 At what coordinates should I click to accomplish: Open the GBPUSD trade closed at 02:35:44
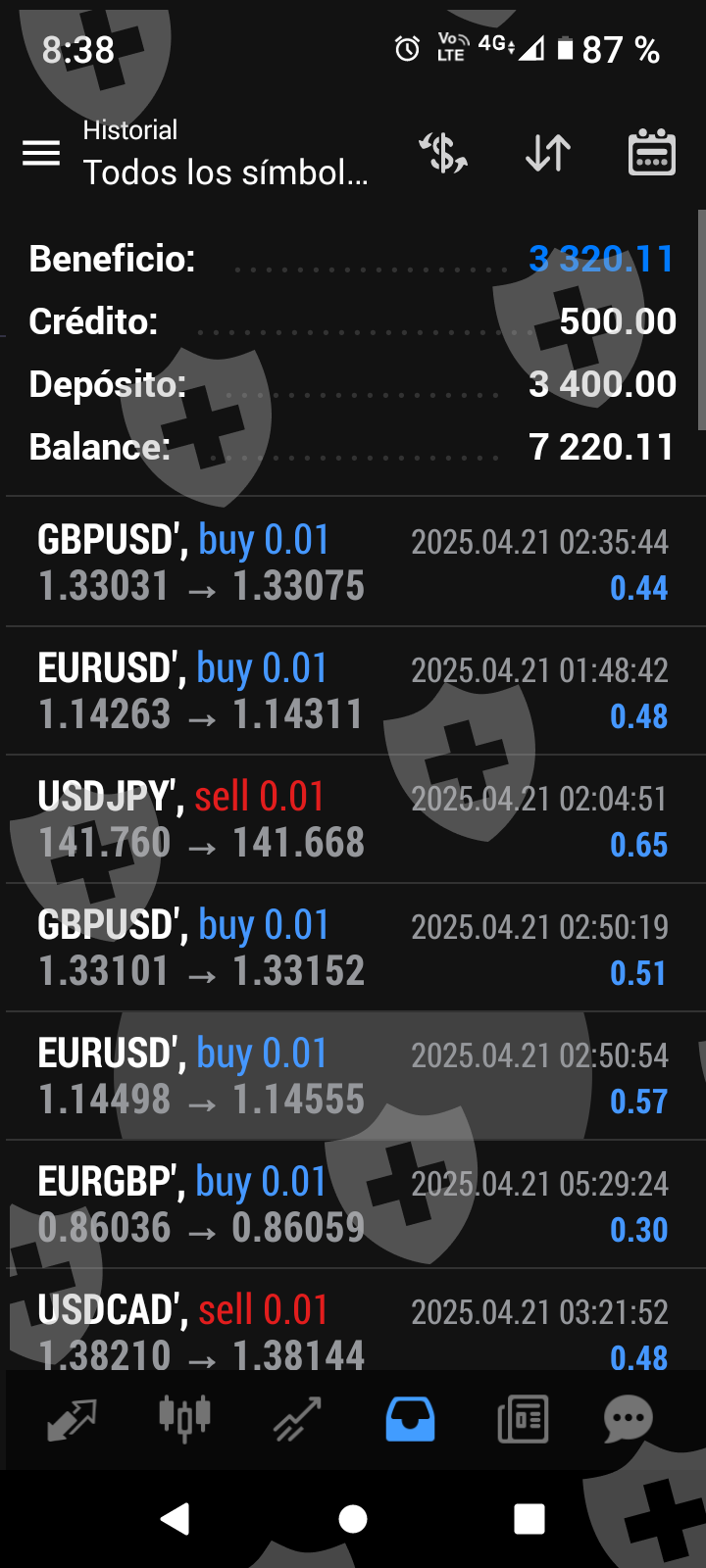click(x=353, y=563)
